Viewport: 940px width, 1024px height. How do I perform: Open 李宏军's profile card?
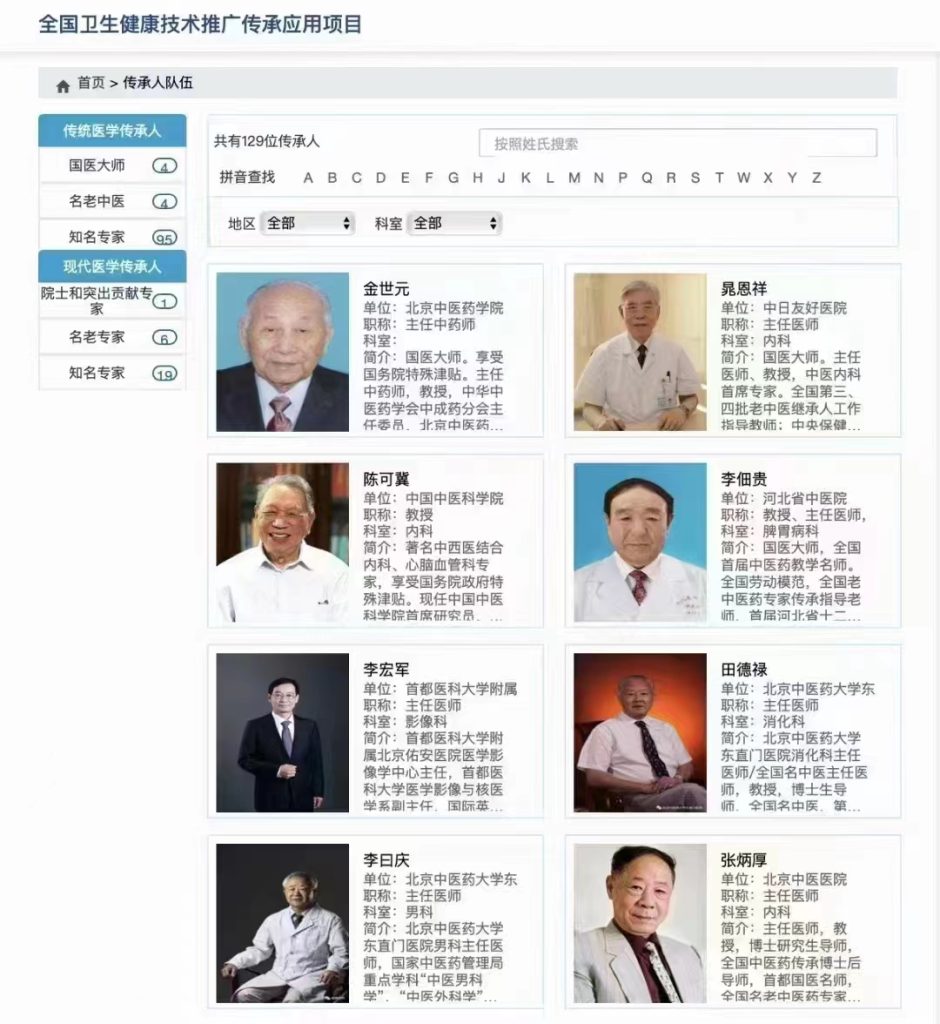tap(375, 732)
